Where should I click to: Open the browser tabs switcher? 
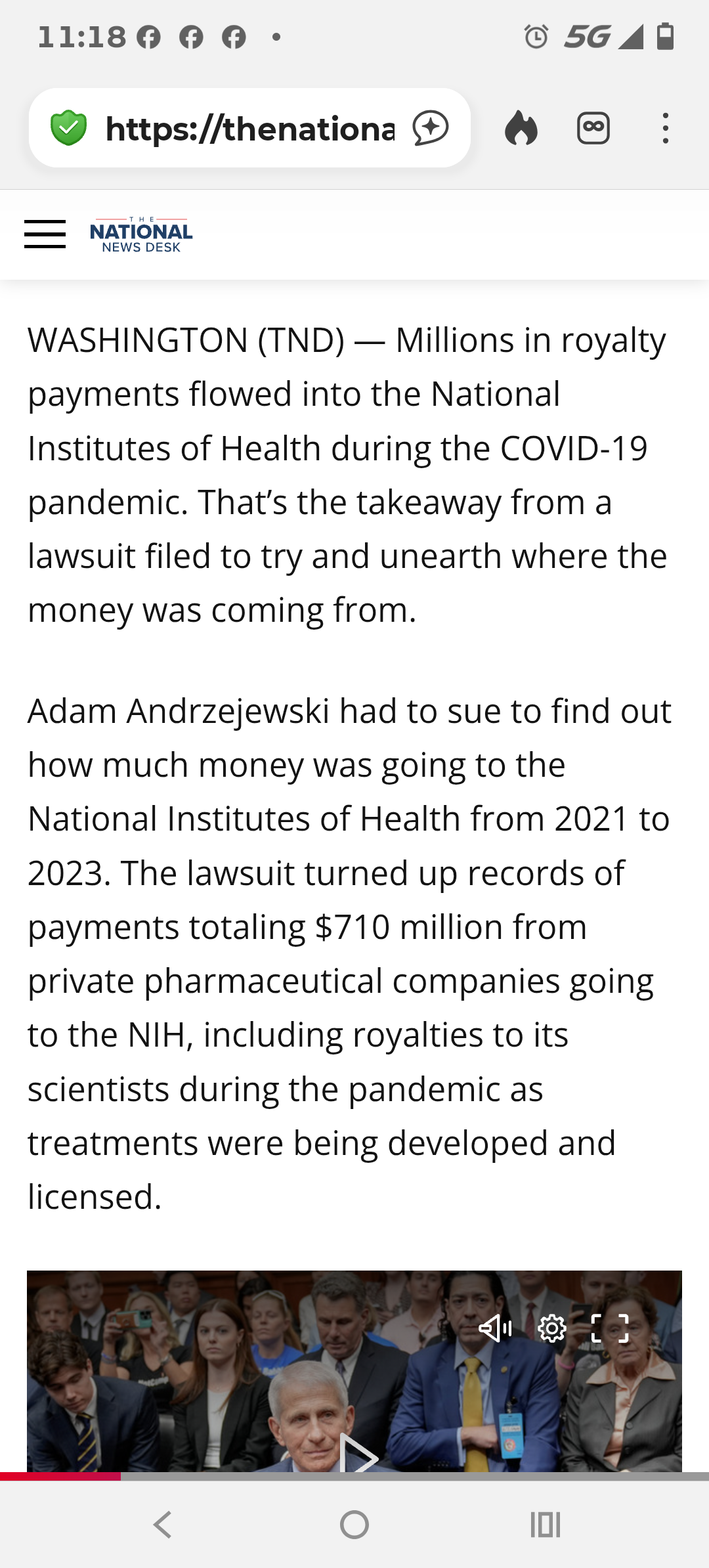tap(593, 128)
